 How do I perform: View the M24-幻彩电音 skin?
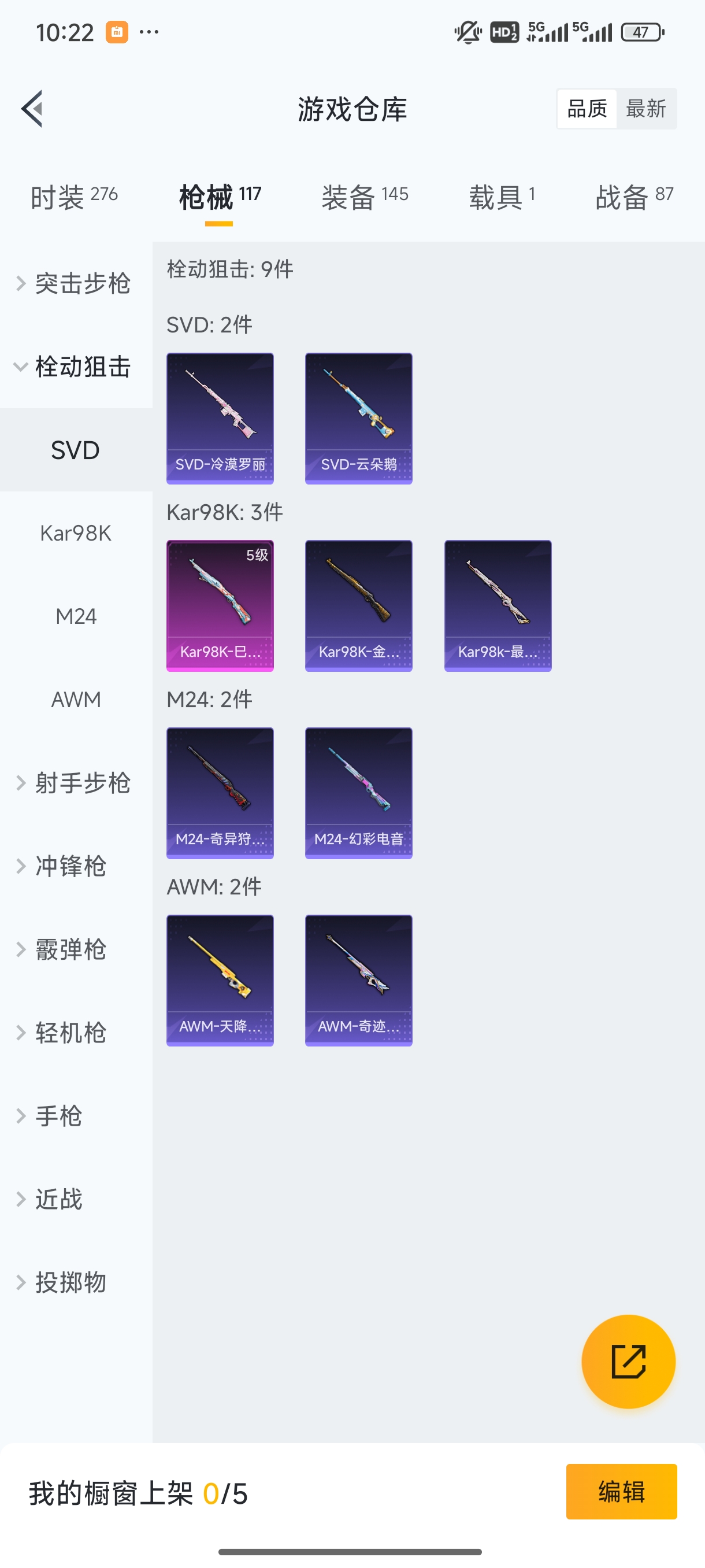click(358, 793)
